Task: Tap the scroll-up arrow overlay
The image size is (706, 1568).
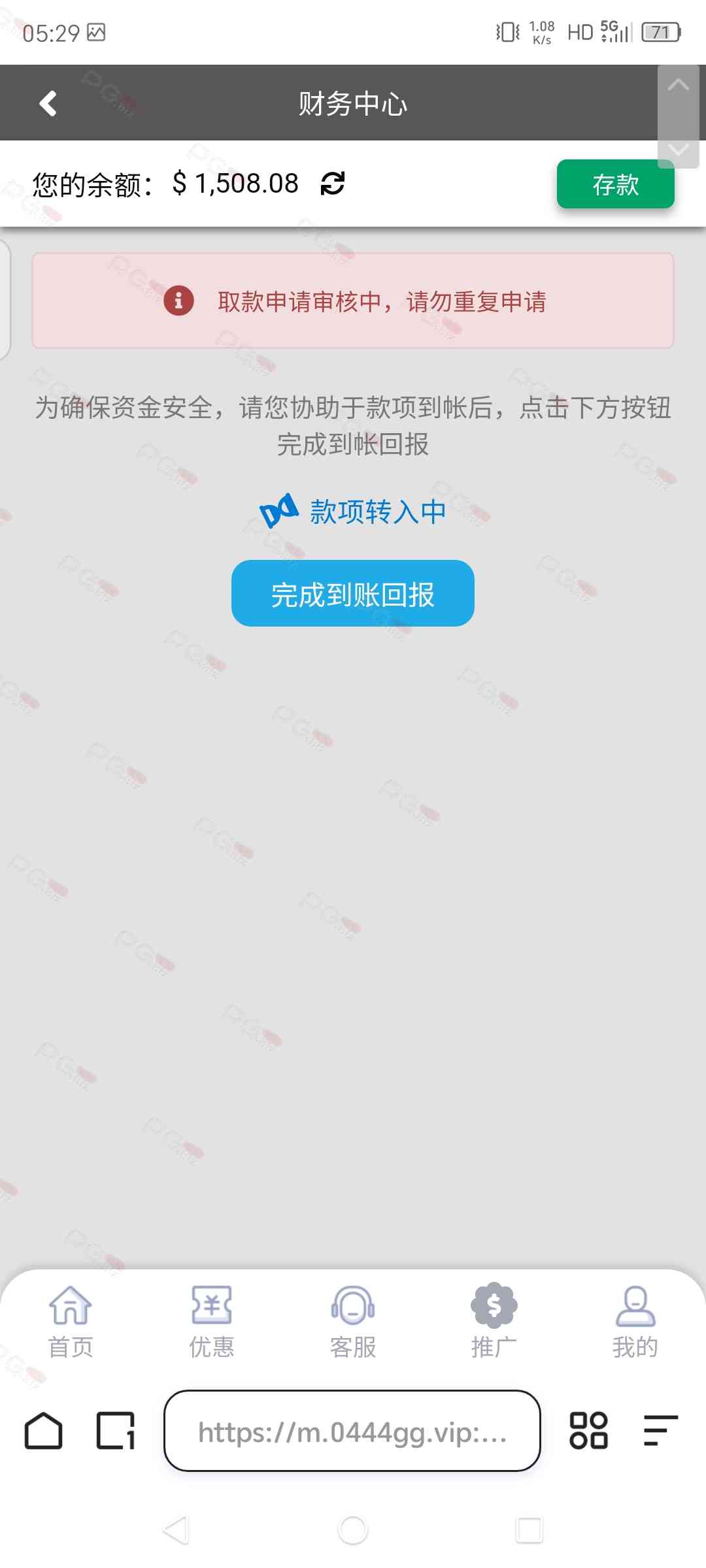Action: [678, 85]
